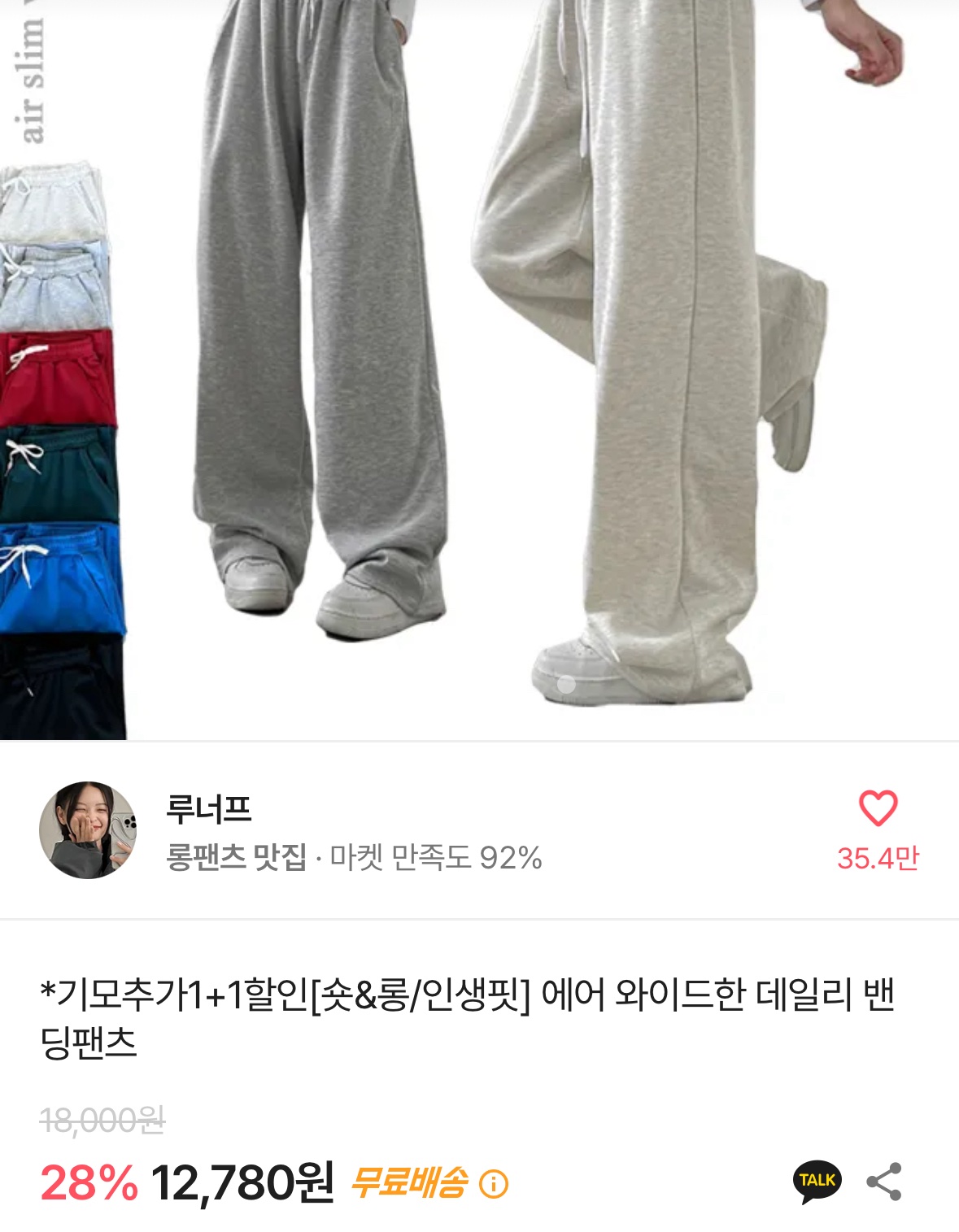959x1232 pixels.
Task: Open KakaoTalk chat inquiry
Action: (x=817, y=1181)
